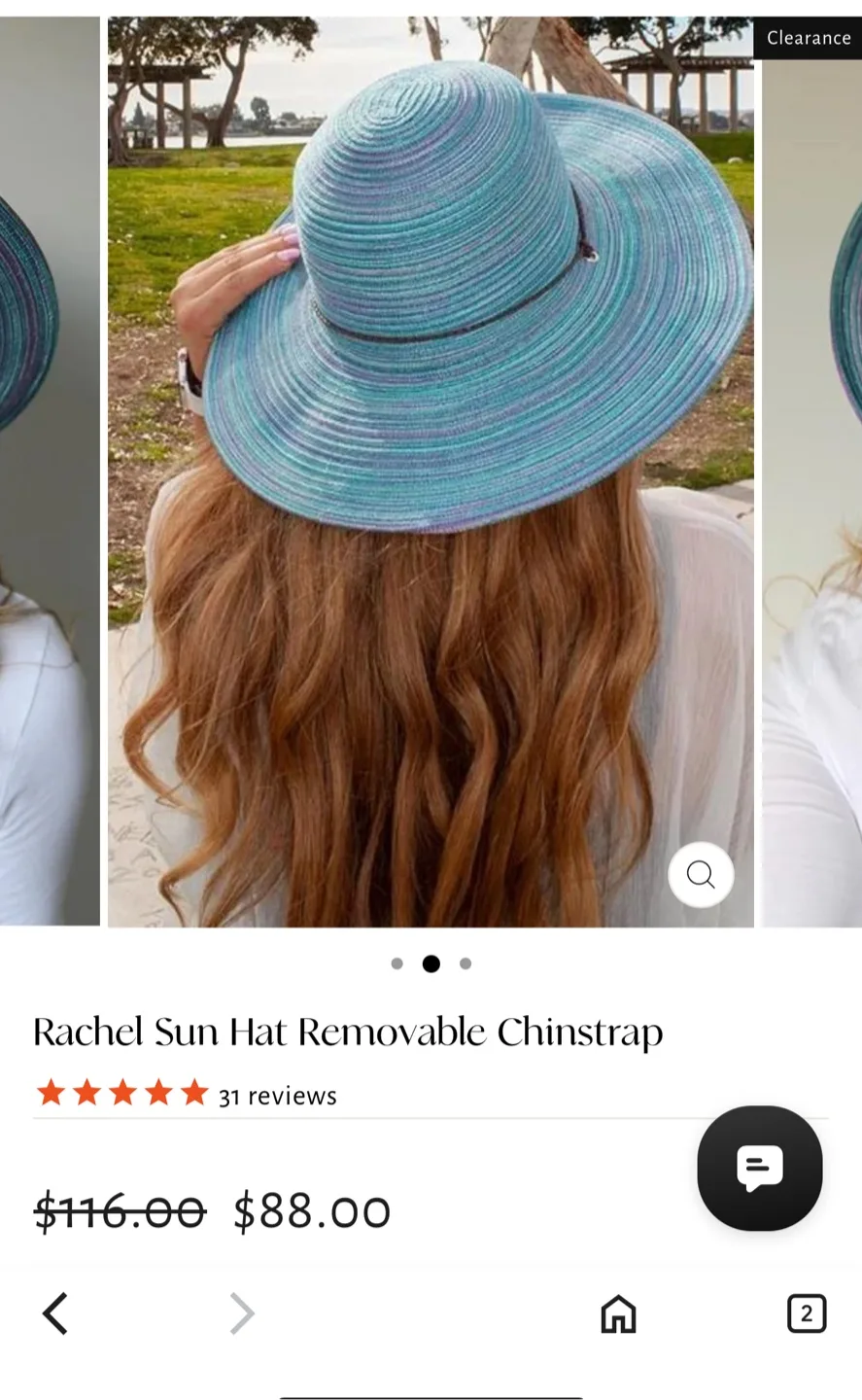Open the image zoom magnifier

[701, 875]
